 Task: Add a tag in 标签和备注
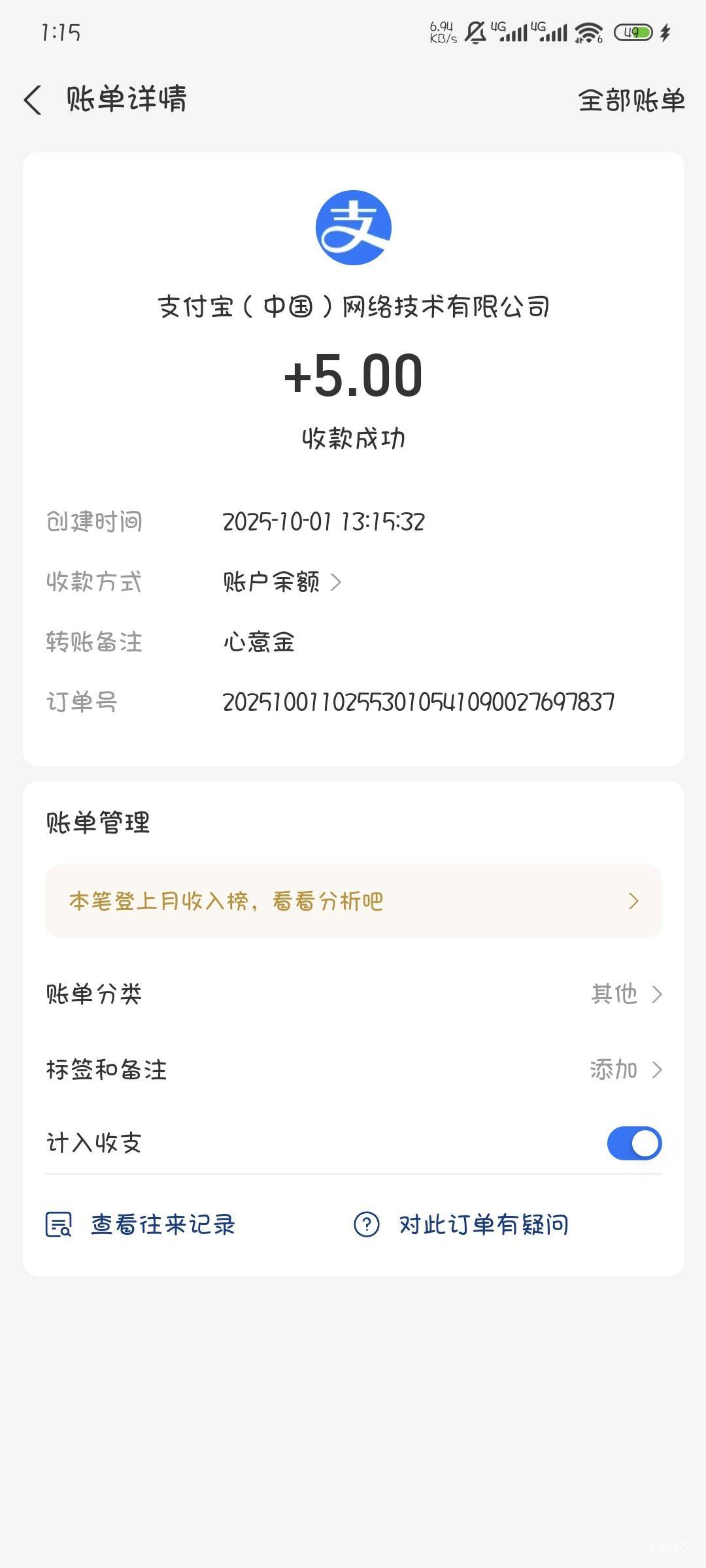point(626,1070)
